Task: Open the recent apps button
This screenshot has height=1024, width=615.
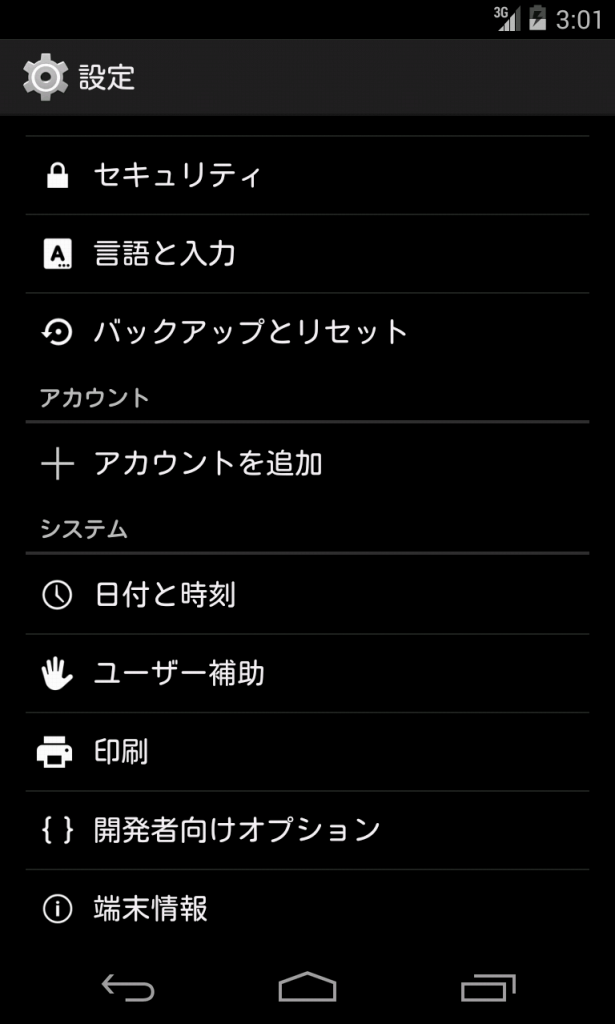Action: (488, 987)
